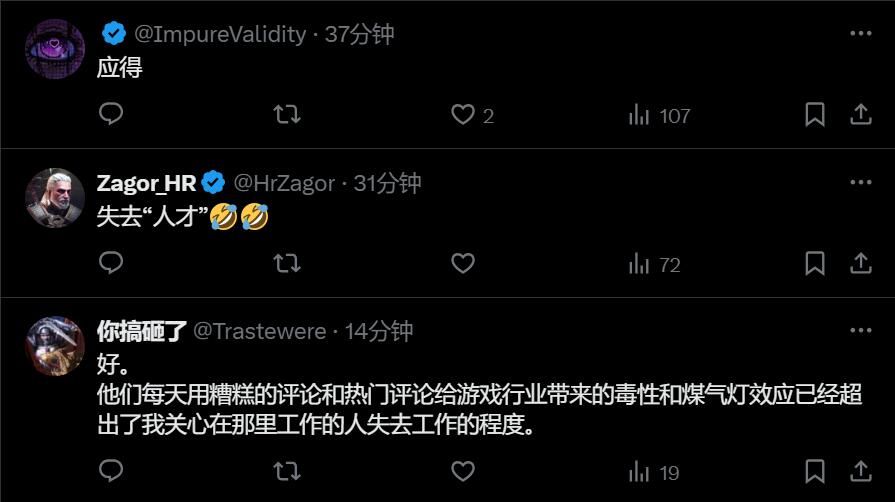Retweet Trastewere's post
Image resolution: width=895 pixels, height=502 pixels.
(287, 470)
